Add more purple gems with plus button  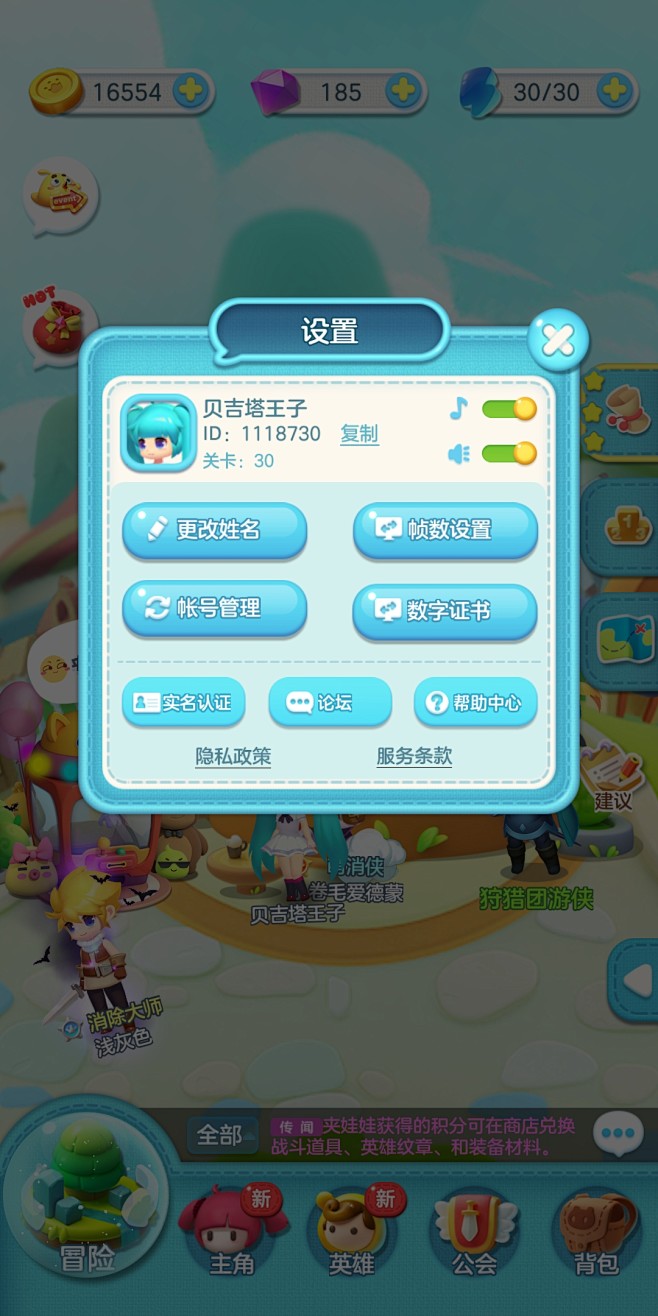[403, 92]
